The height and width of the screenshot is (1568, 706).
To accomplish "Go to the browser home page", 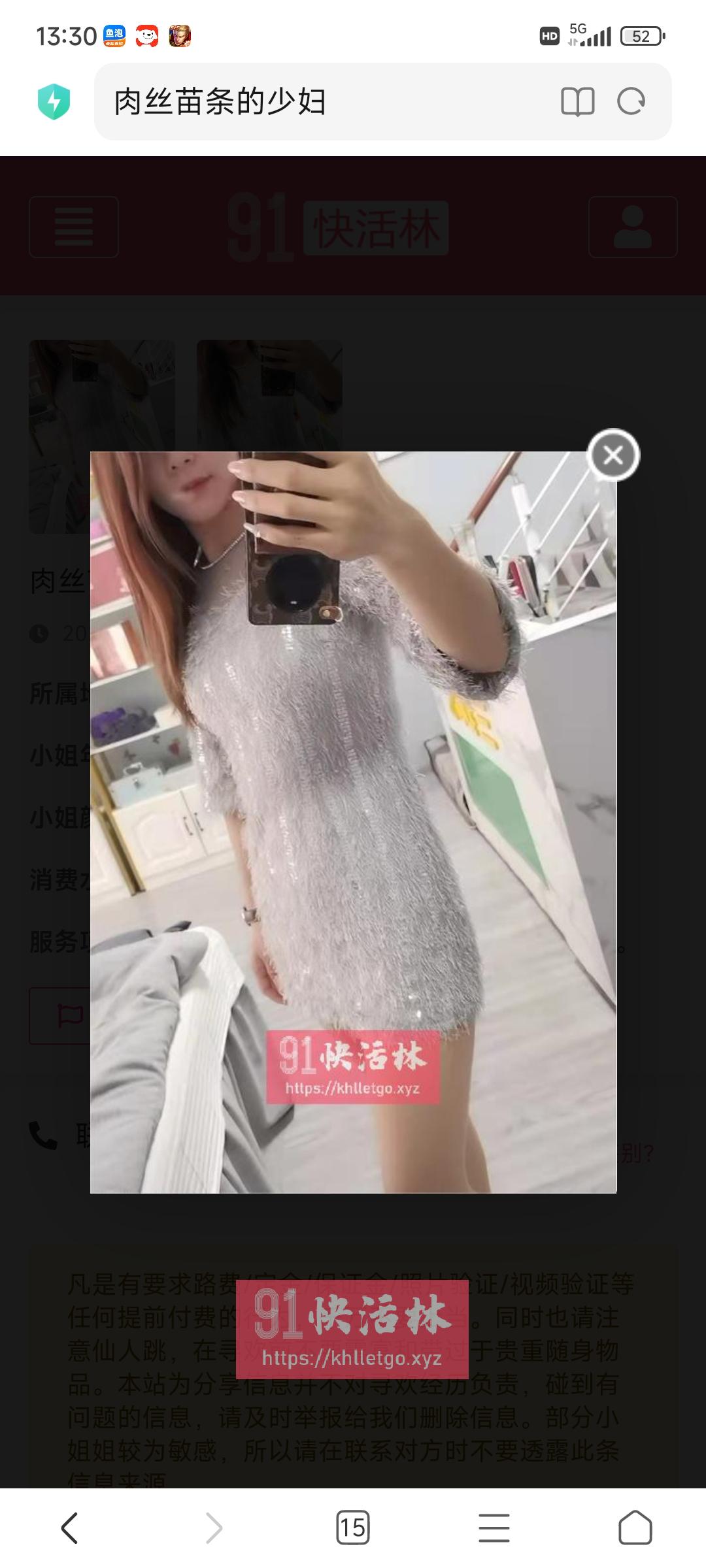I will 635,1528.
